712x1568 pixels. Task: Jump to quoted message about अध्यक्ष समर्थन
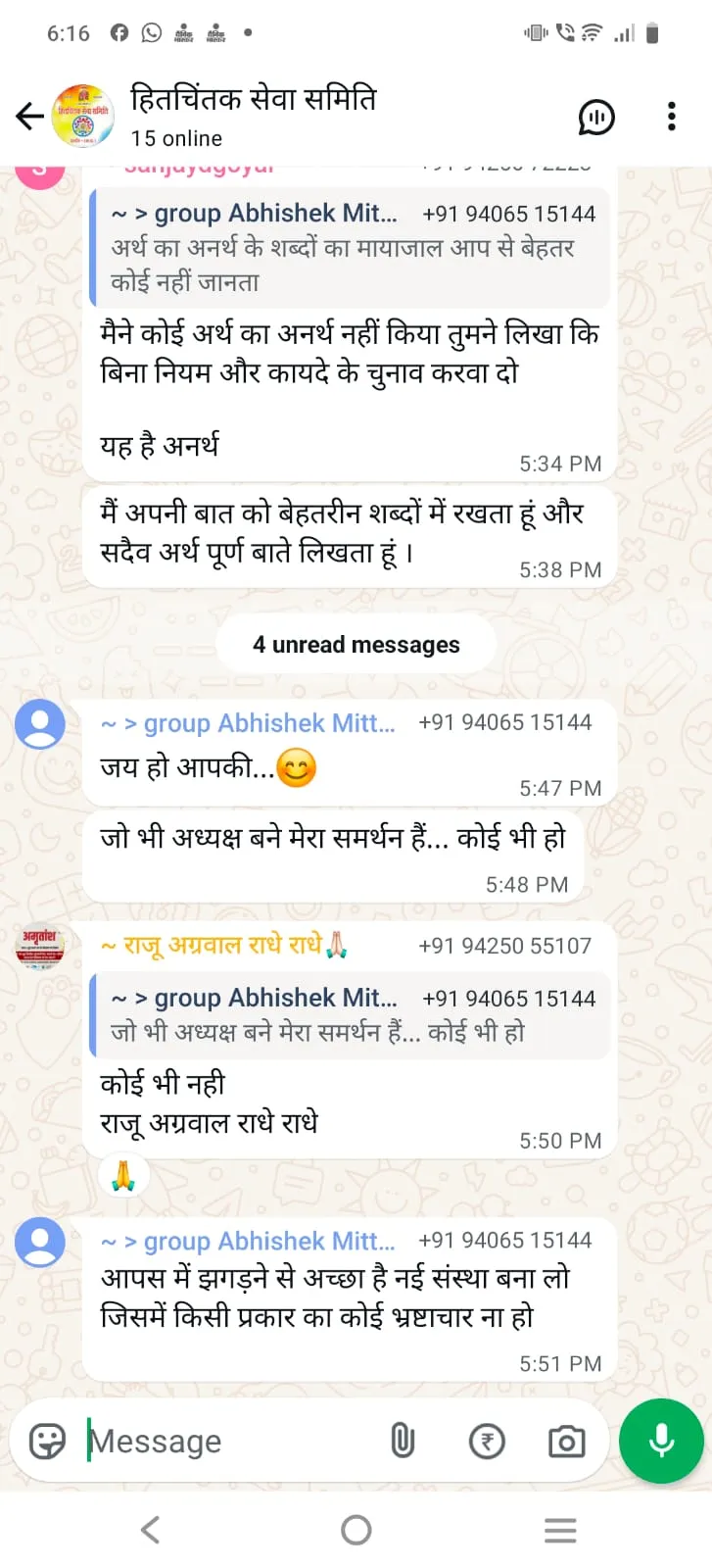pos(350,1015)
